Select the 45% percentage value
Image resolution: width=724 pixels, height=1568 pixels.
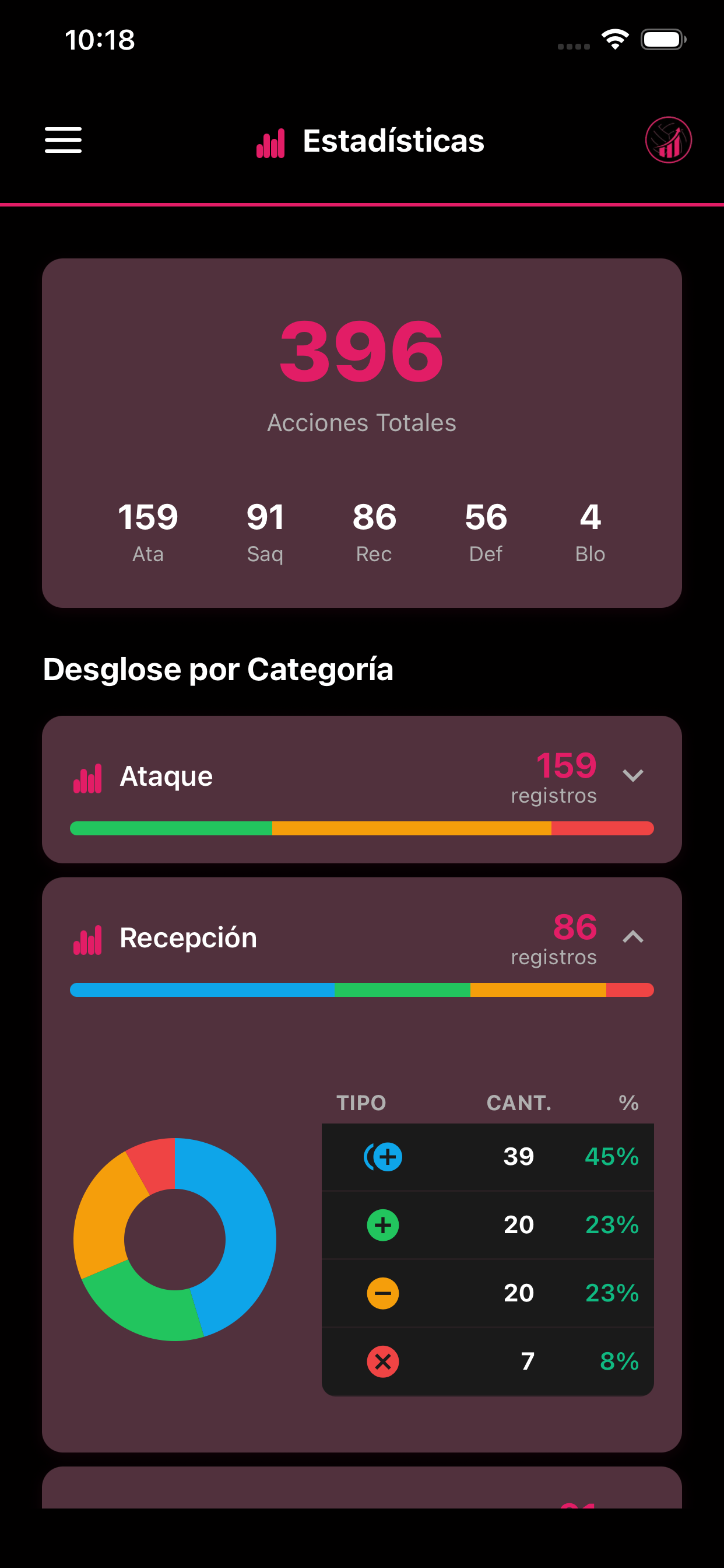pyautogui.click(x=610, y=1156)
